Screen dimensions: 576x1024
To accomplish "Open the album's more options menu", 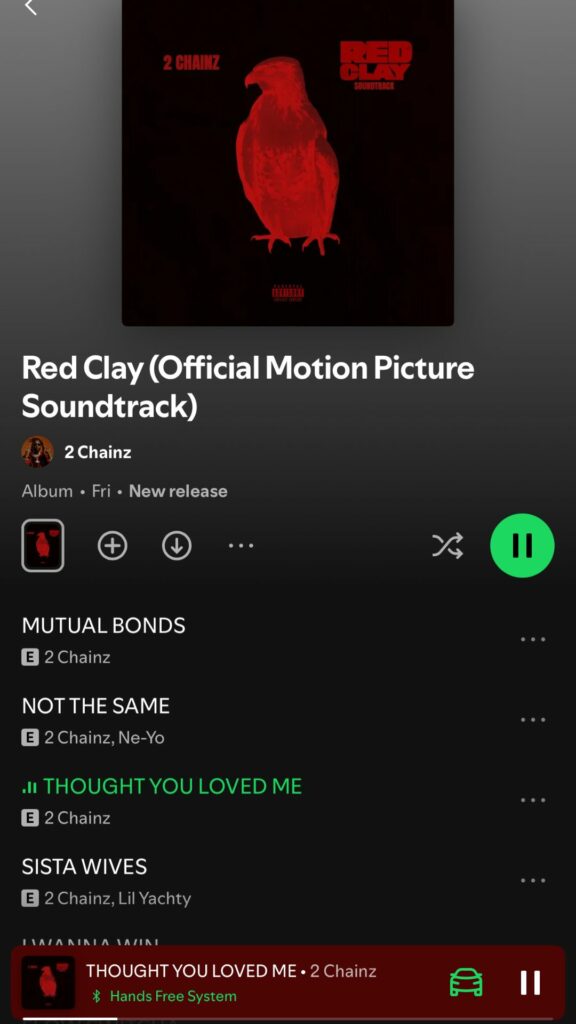I will point(241,545).
